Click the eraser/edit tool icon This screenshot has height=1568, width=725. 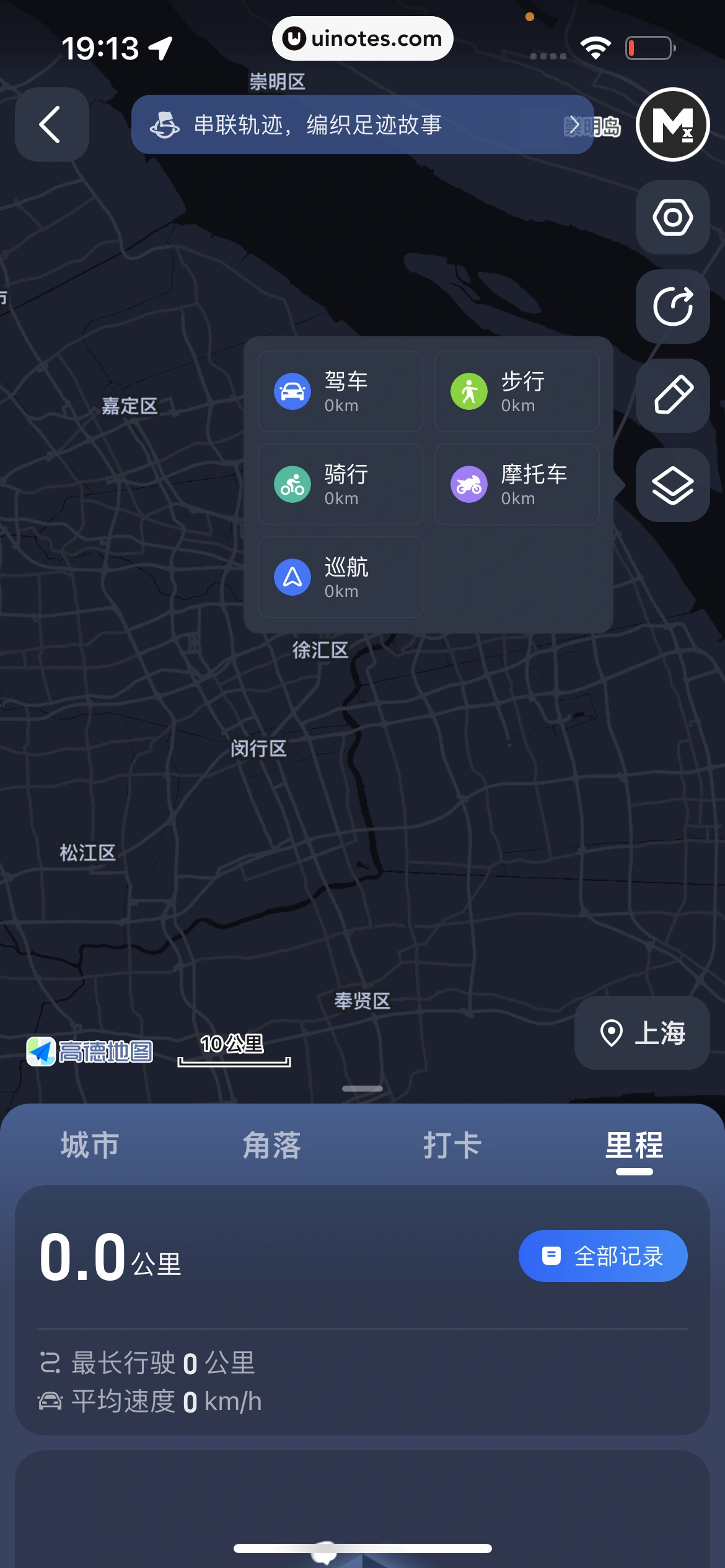pos(672,396)
